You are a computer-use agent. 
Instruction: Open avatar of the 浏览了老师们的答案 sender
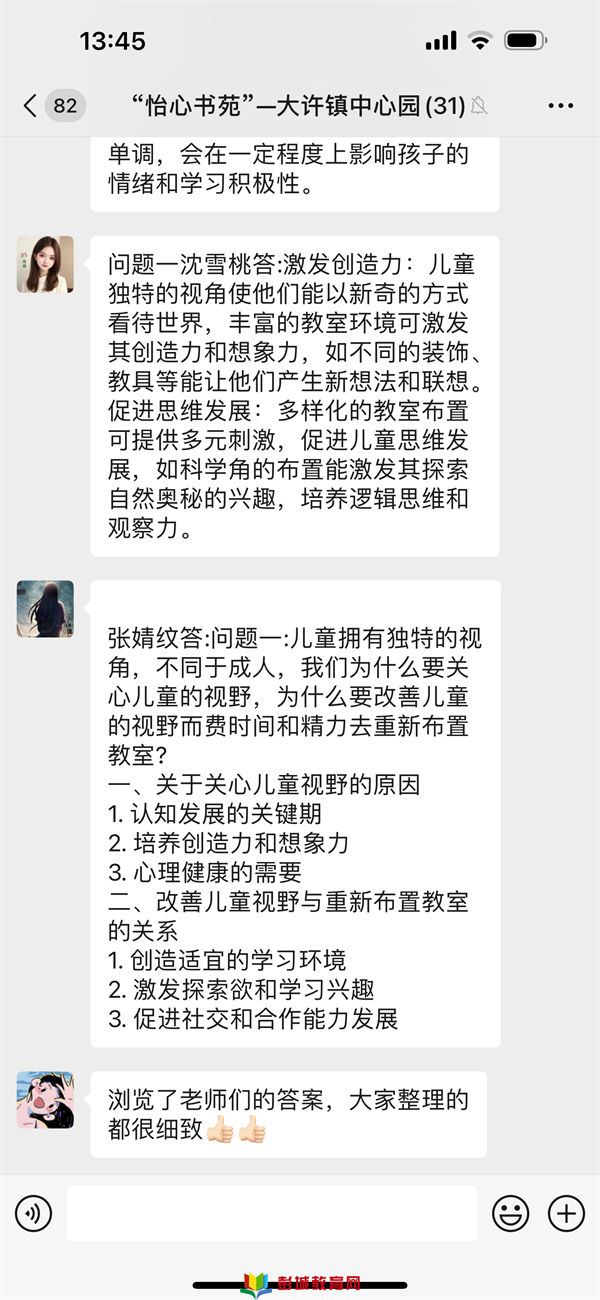(x=45, y=1100)
